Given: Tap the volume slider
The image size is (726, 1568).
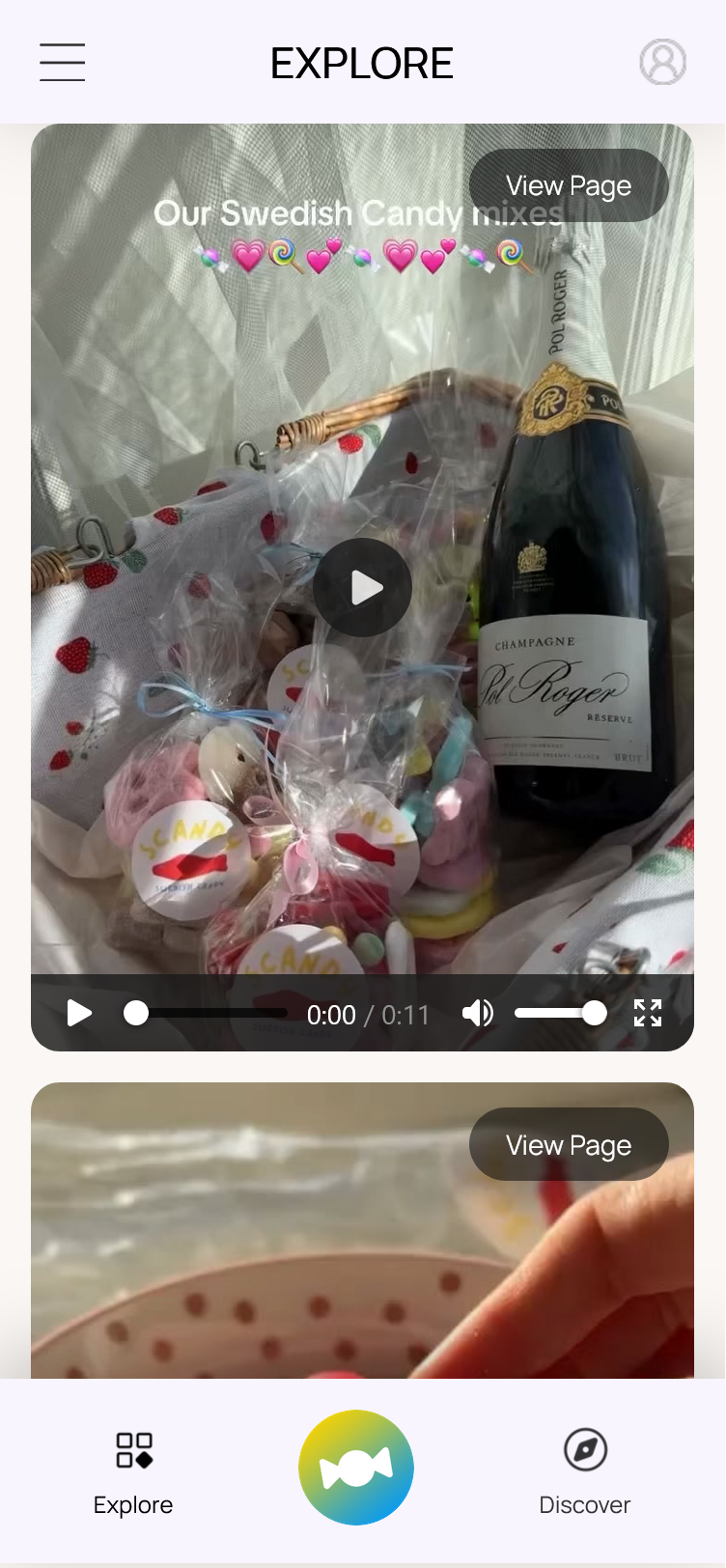Looking at the screenshot, I should point(558,1014).
